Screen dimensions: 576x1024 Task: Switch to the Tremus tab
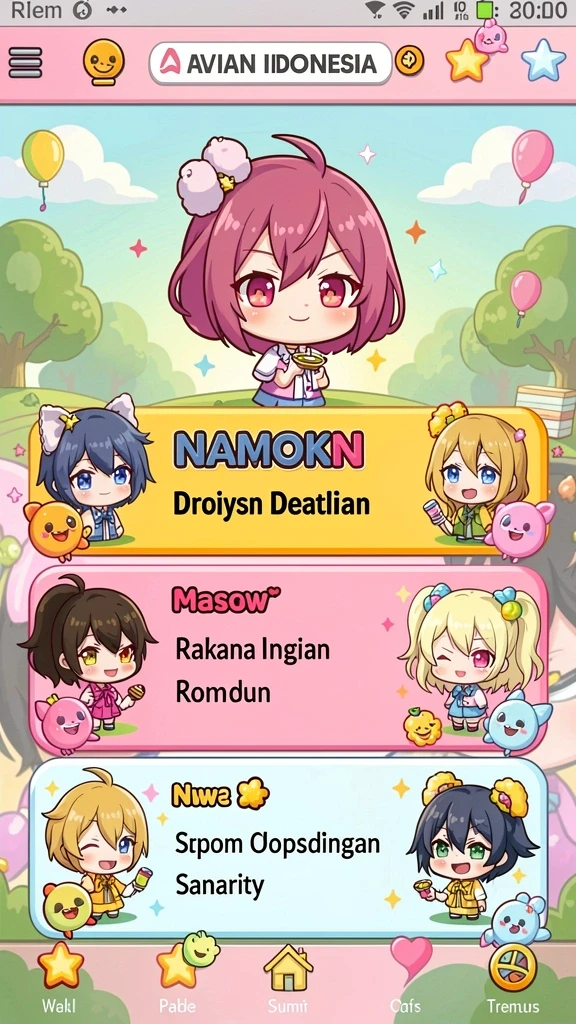click(513, 977)
